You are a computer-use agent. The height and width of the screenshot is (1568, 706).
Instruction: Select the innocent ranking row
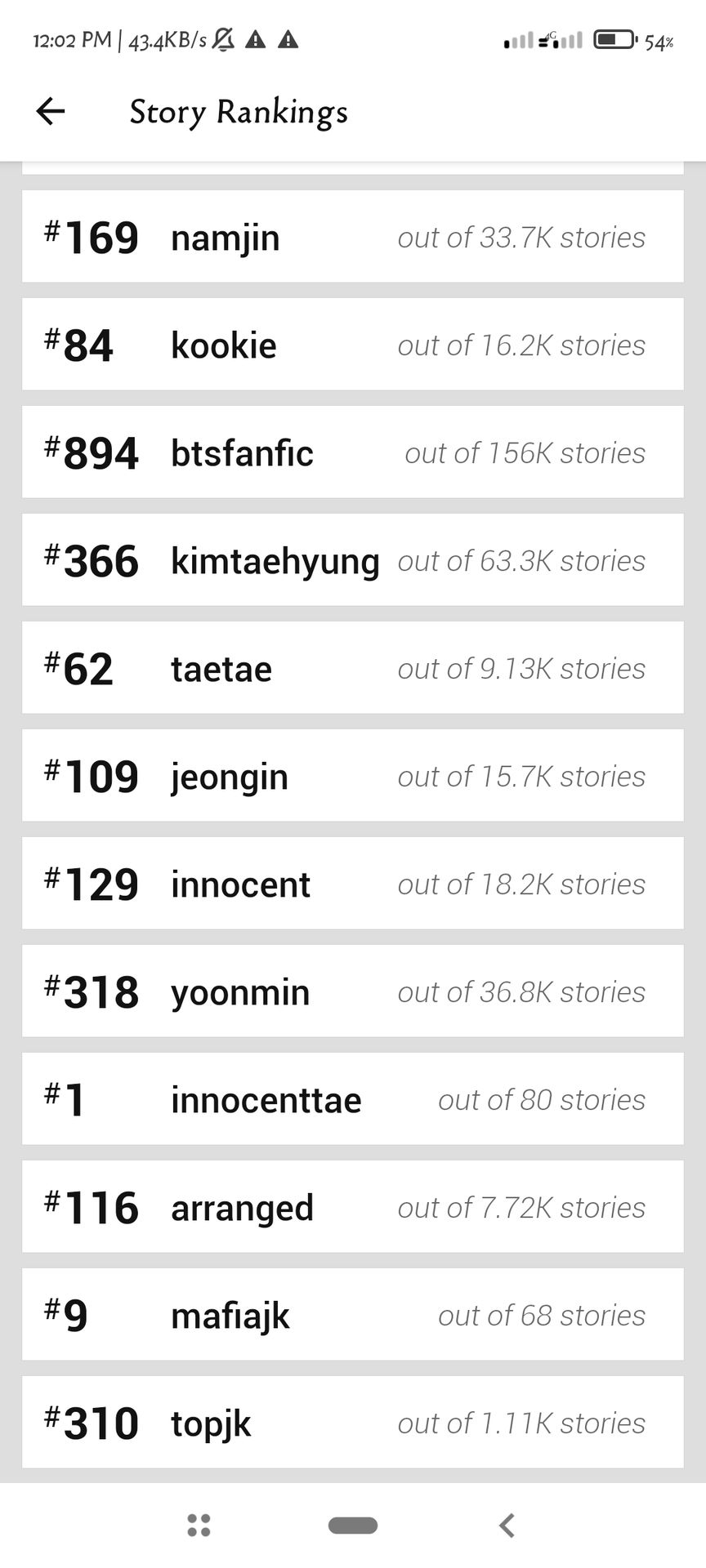353,884
